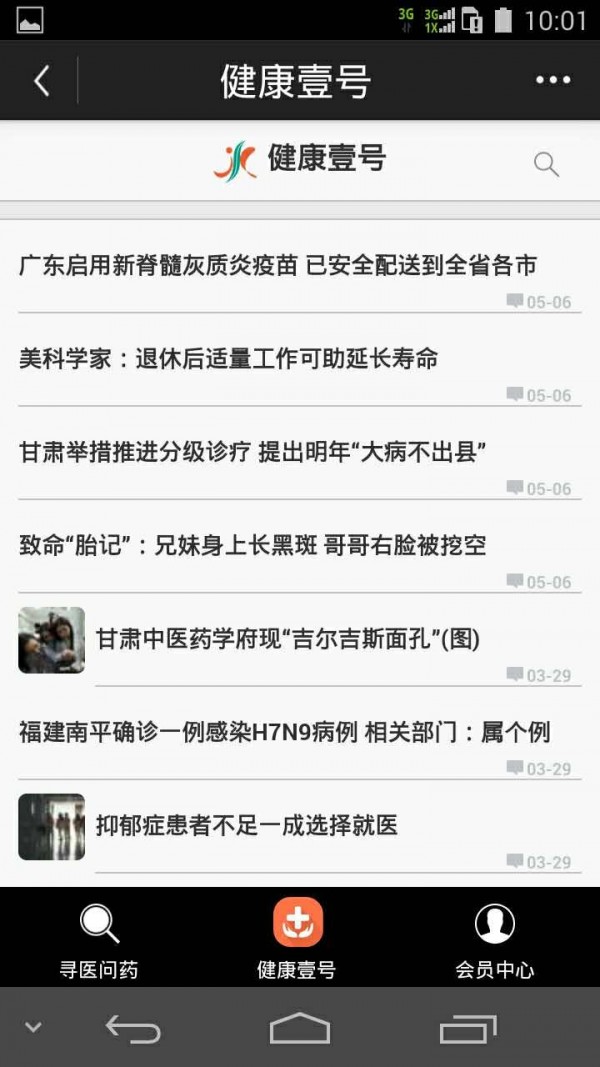Open 抑郁症患者不足一成选择就医 article
This screenshot has height=1067, width=600.
(x=246, y=826)
